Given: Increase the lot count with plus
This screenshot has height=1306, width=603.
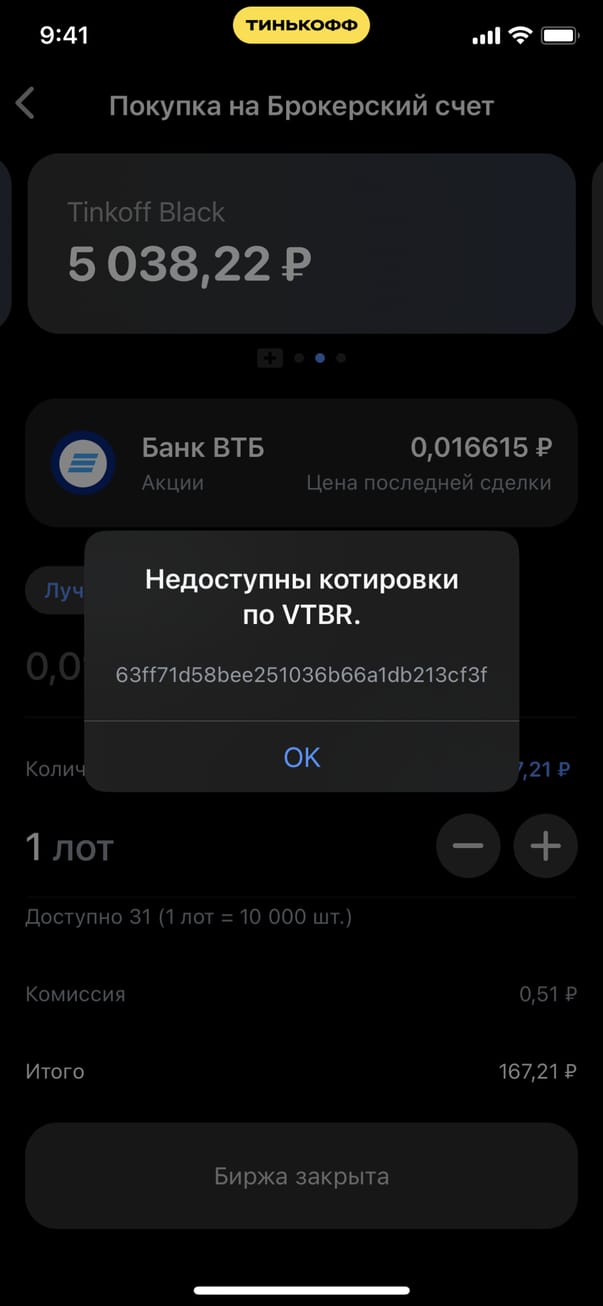Looking at the screenshot, I should pos(545,846).
